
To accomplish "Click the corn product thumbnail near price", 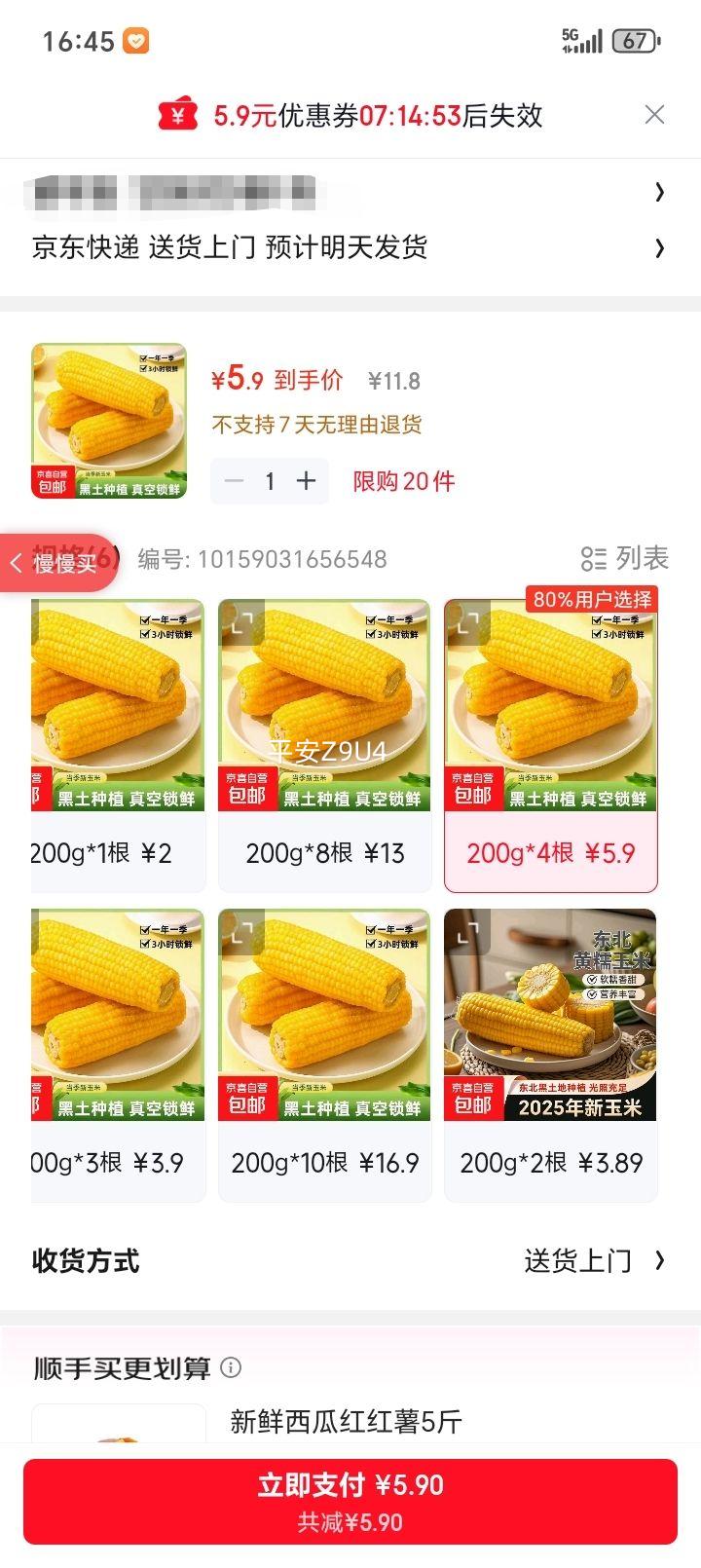I will 107,420.
